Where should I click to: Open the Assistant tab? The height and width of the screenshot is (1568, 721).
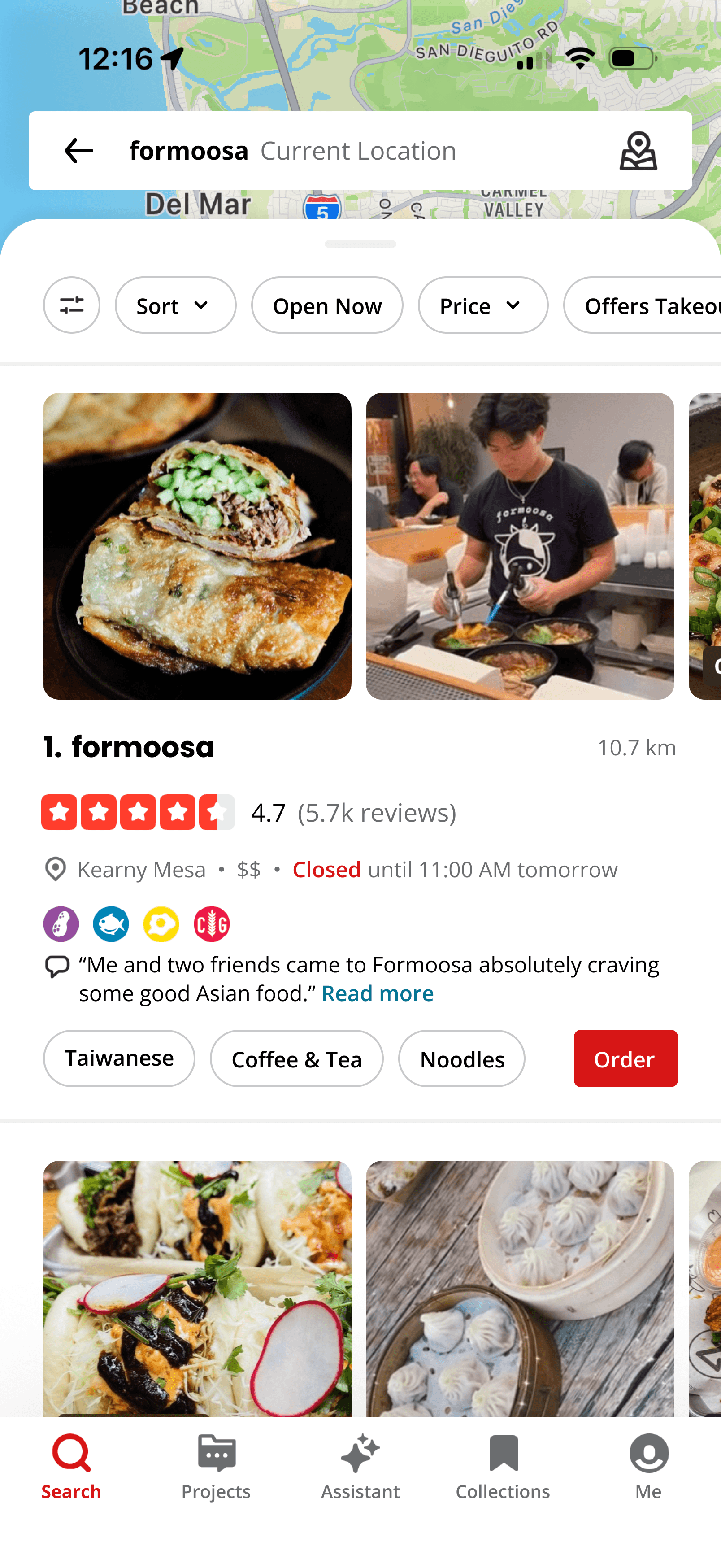coord(360,1467)
